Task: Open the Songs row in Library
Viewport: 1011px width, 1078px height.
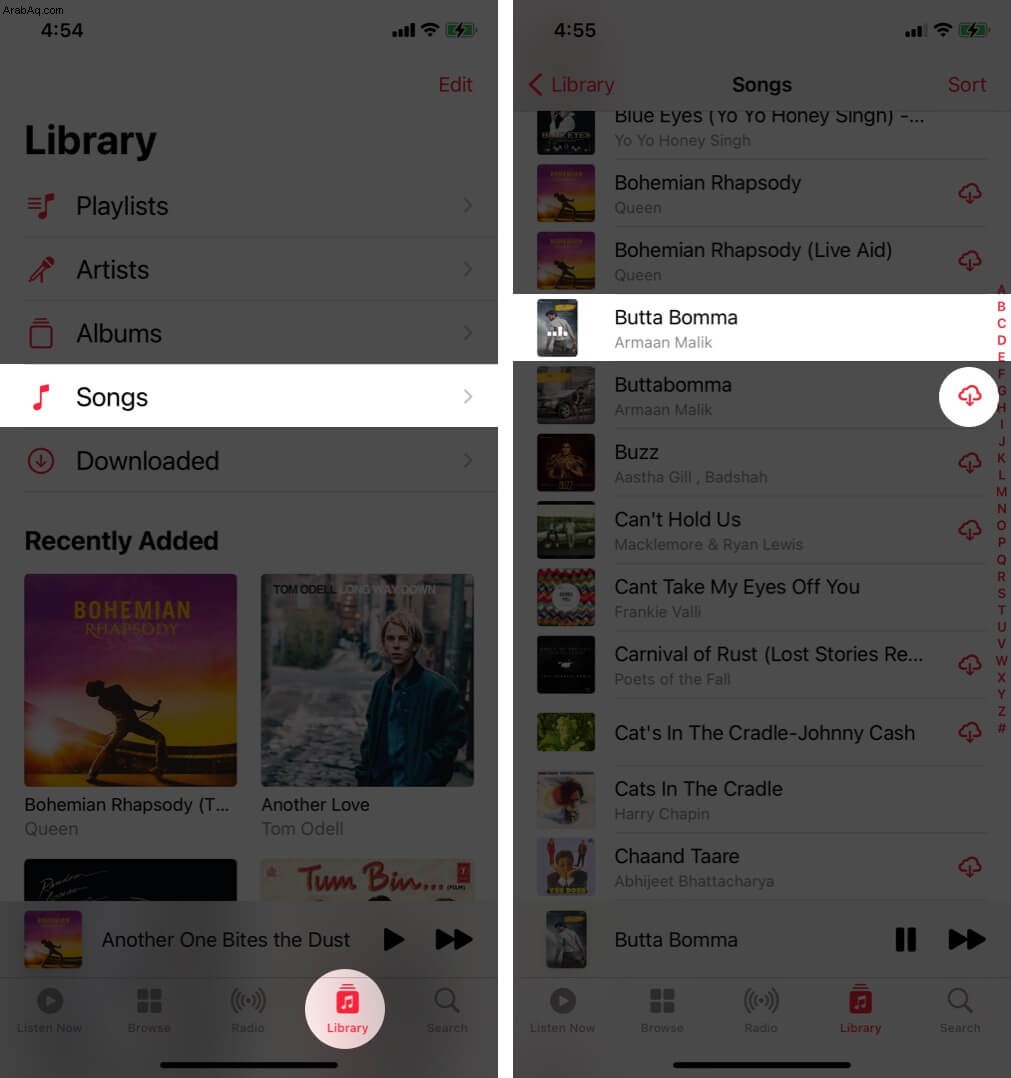Action: pos(248,397)
